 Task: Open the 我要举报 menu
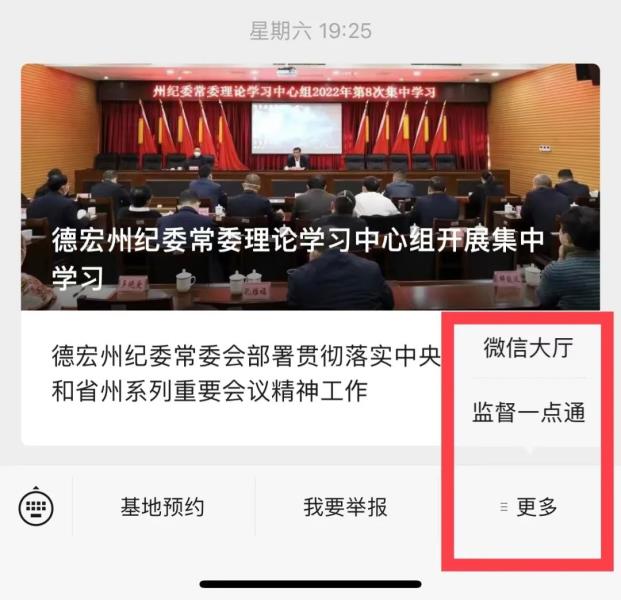(345, 507)
